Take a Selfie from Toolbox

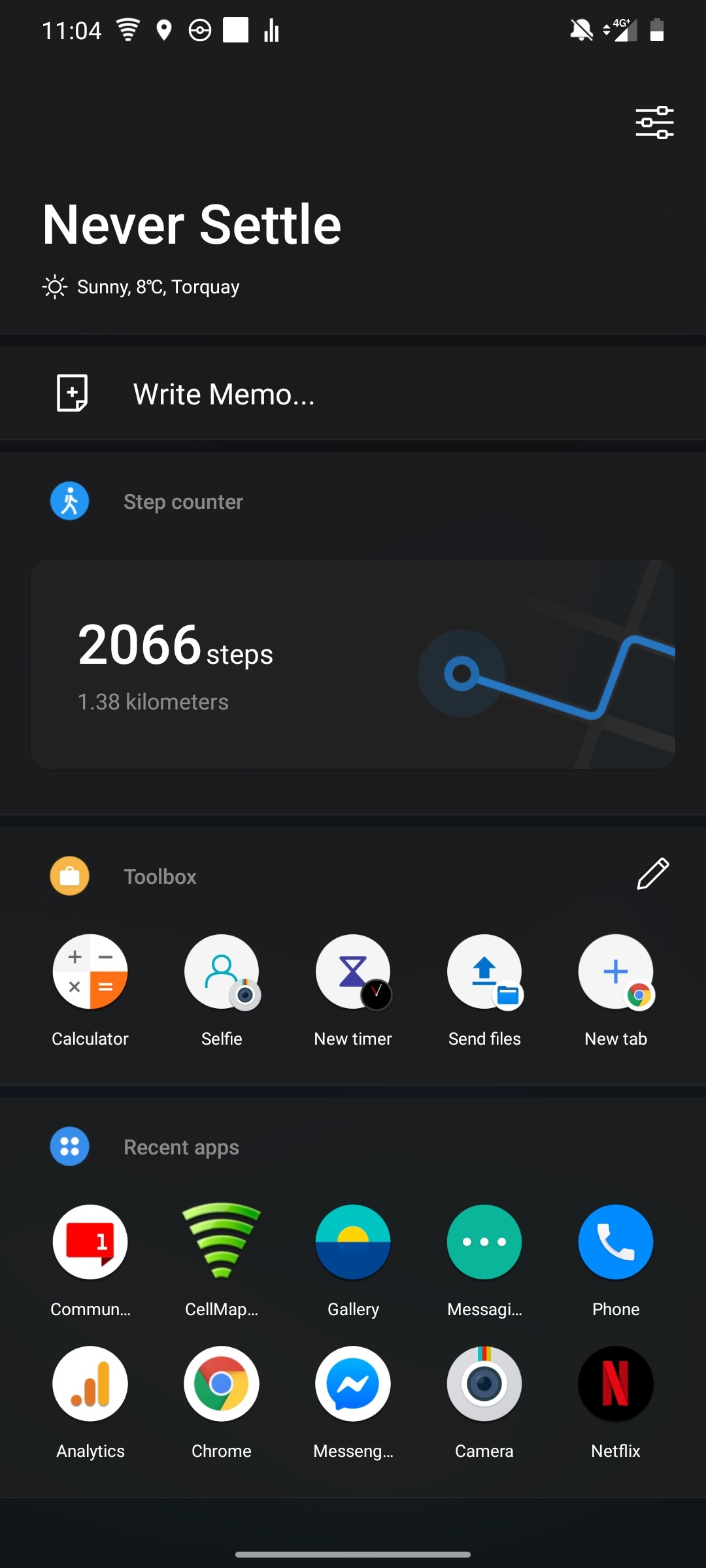(222, 972)
